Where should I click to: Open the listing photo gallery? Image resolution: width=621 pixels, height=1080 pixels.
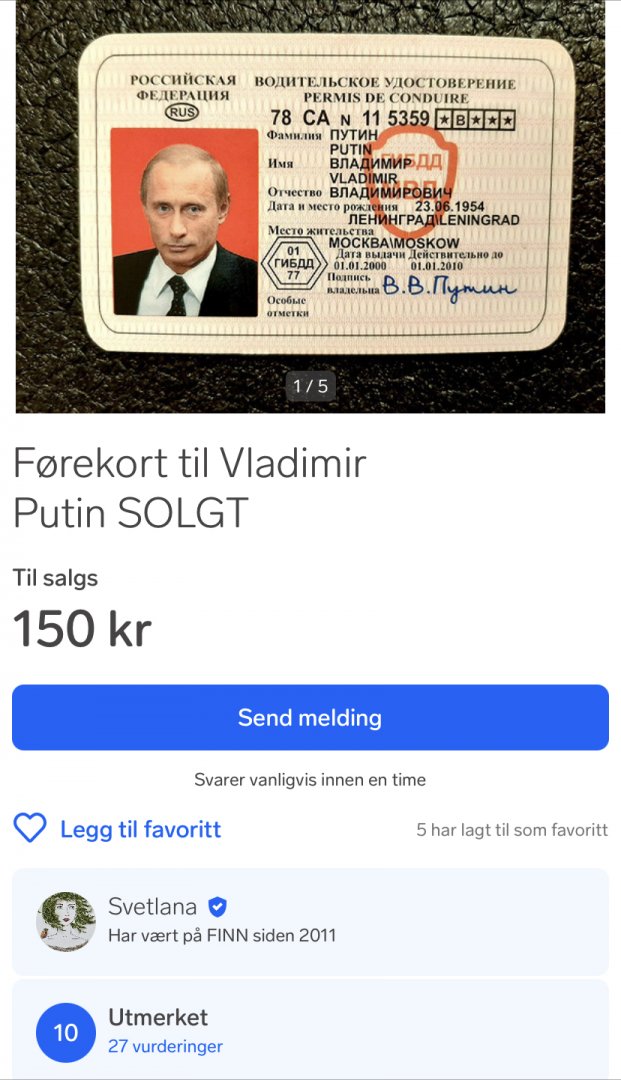310,205
